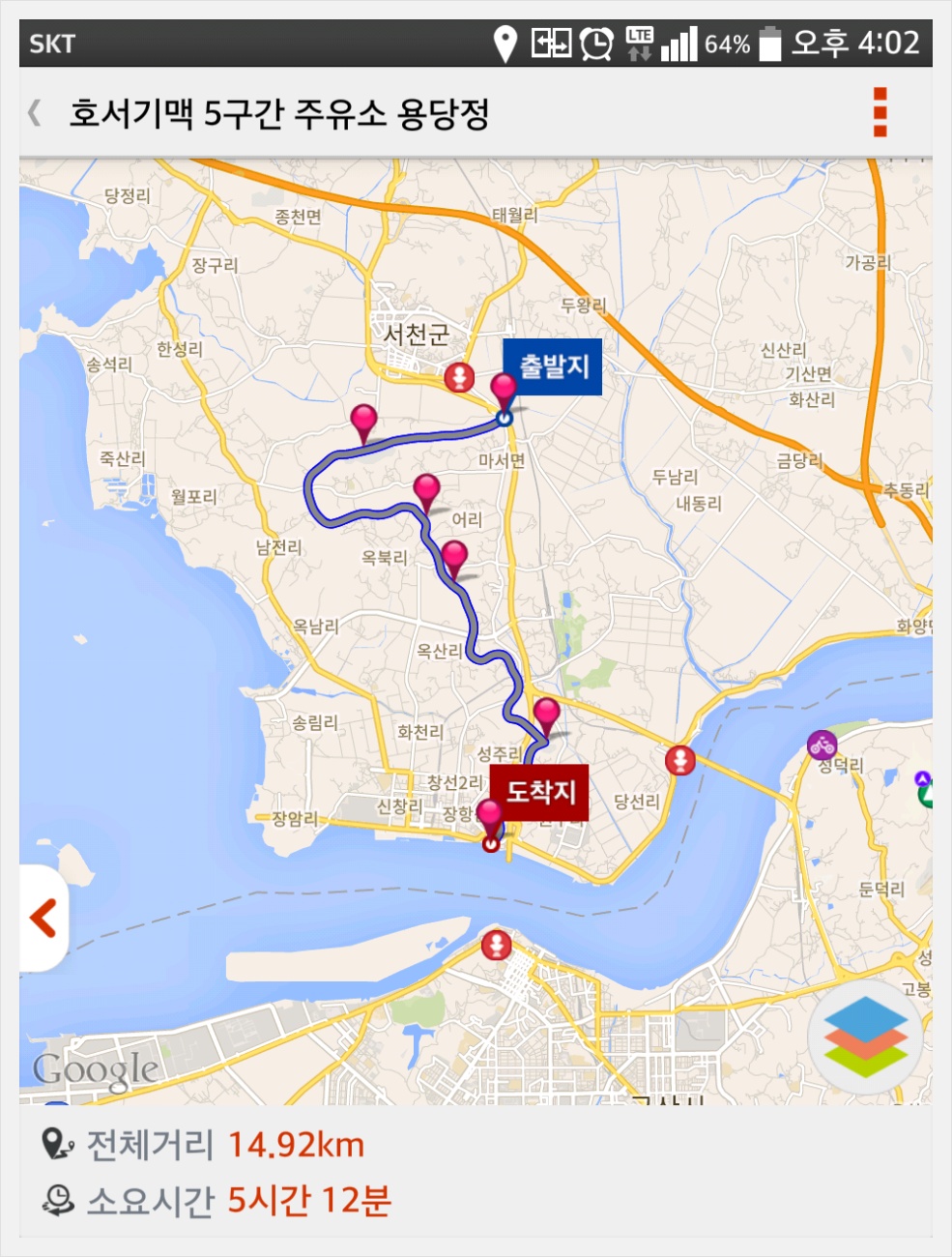
Task: Open the three-dot overflow menu
Action: pos(879,112)
